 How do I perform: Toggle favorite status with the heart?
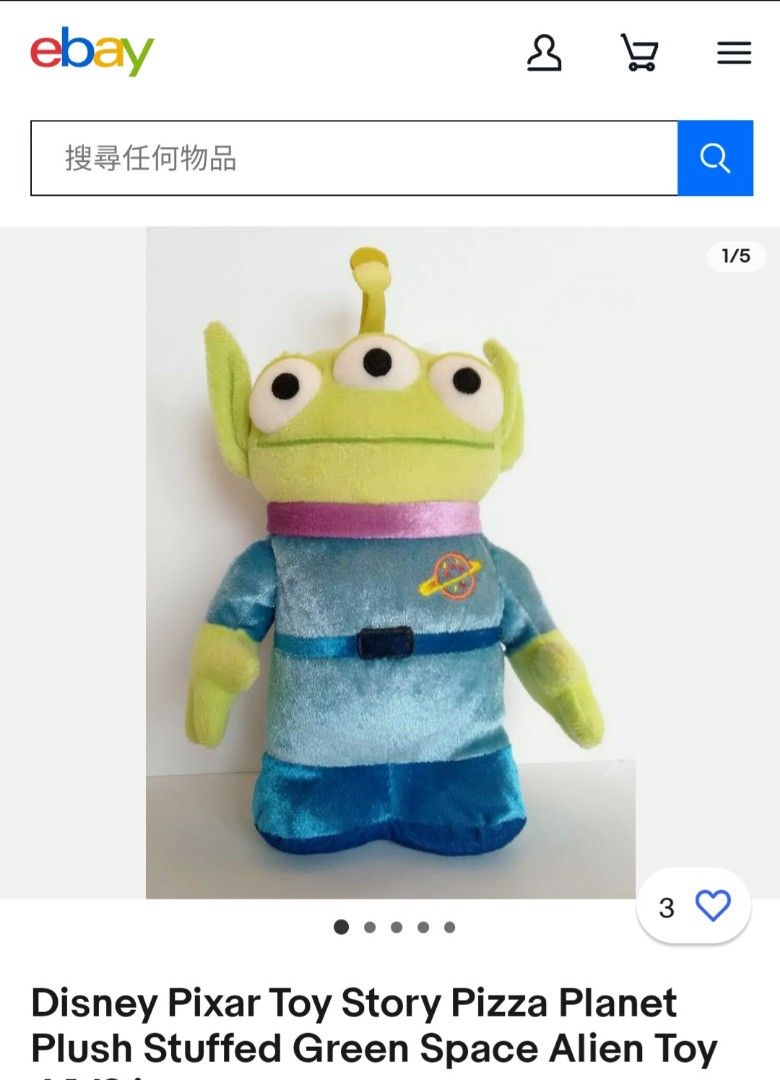pyautogui.click(x=711, y=906)
